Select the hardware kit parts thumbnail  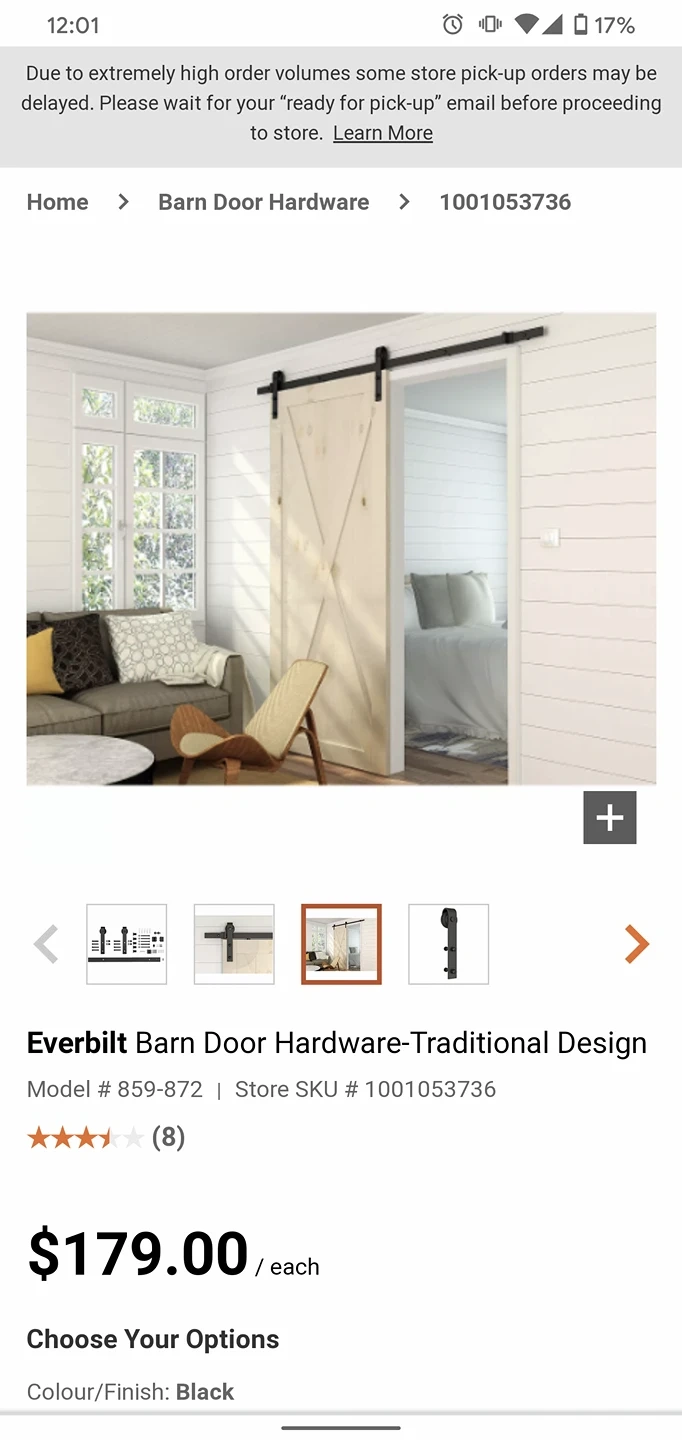pos(127,944)
